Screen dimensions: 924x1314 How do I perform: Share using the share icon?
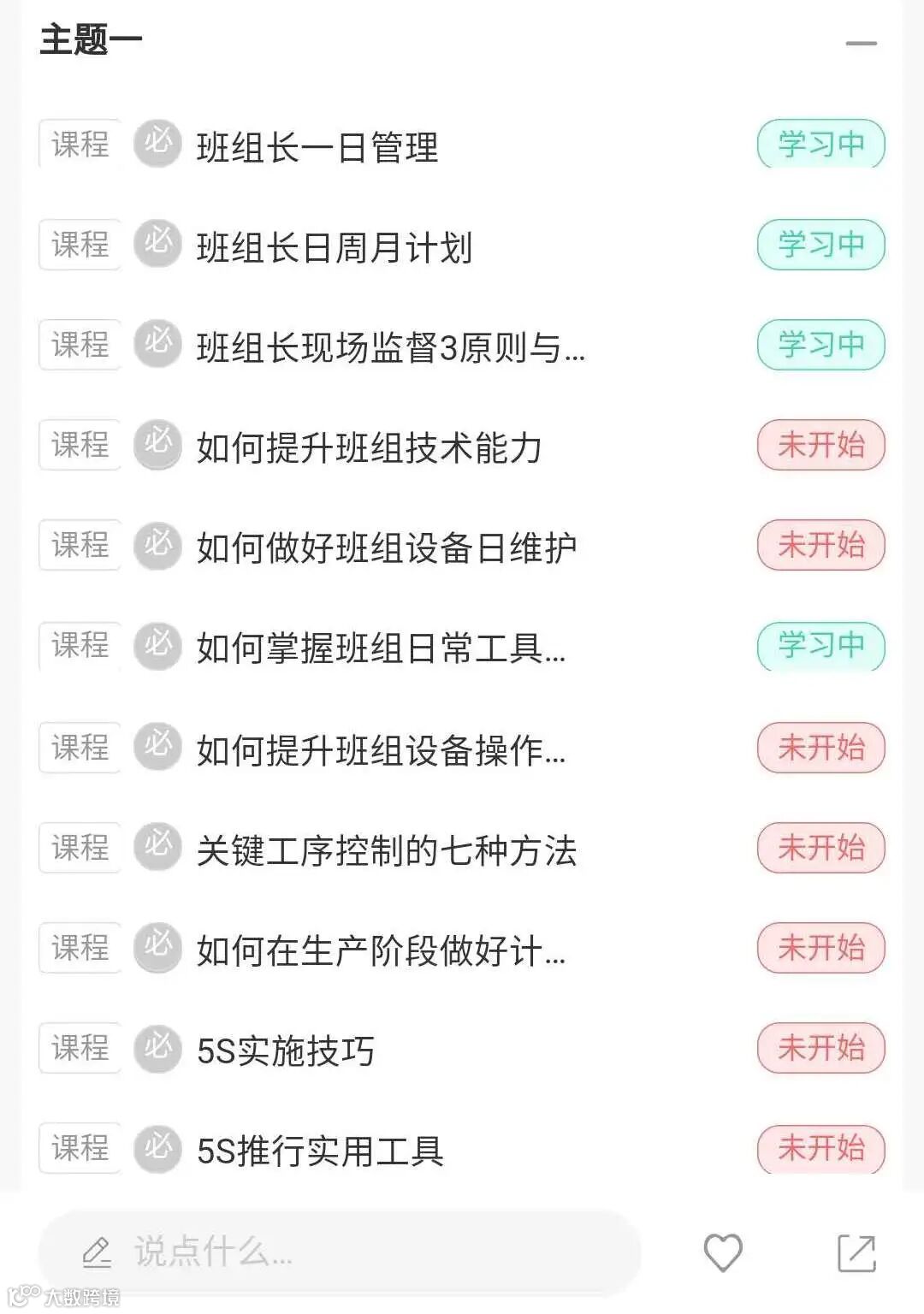(x=856, y=1253)
